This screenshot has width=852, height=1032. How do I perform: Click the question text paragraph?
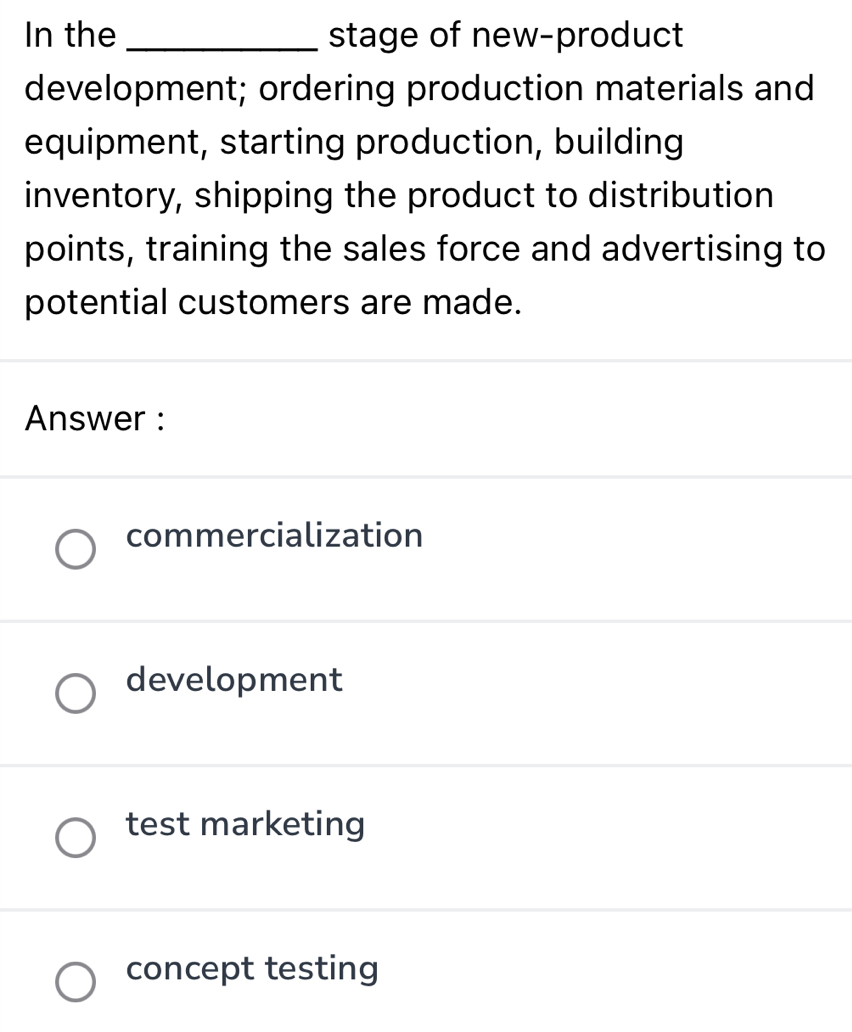tap(424, 168)
